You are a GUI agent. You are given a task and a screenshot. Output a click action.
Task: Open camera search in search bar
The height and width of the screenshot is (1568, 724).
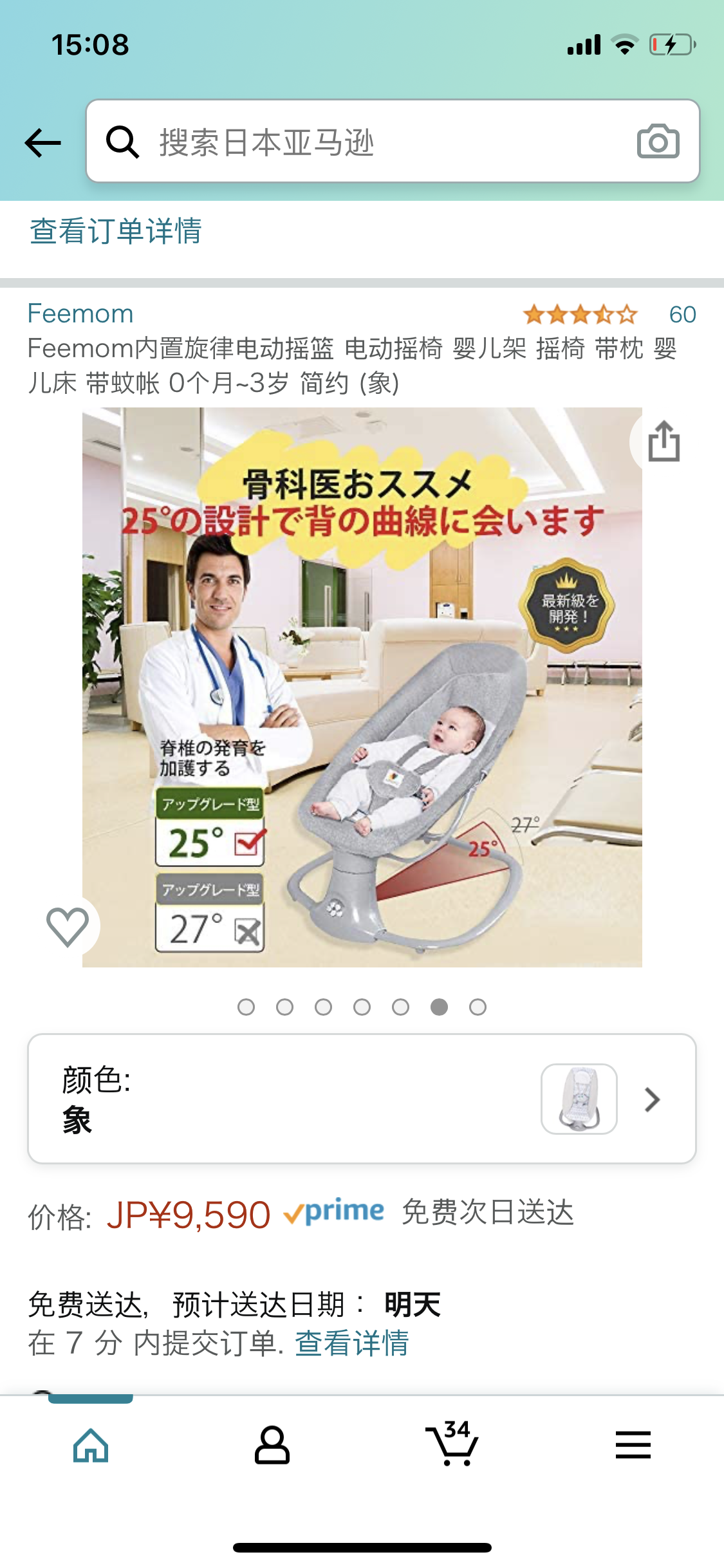click(x=658, y=142)
